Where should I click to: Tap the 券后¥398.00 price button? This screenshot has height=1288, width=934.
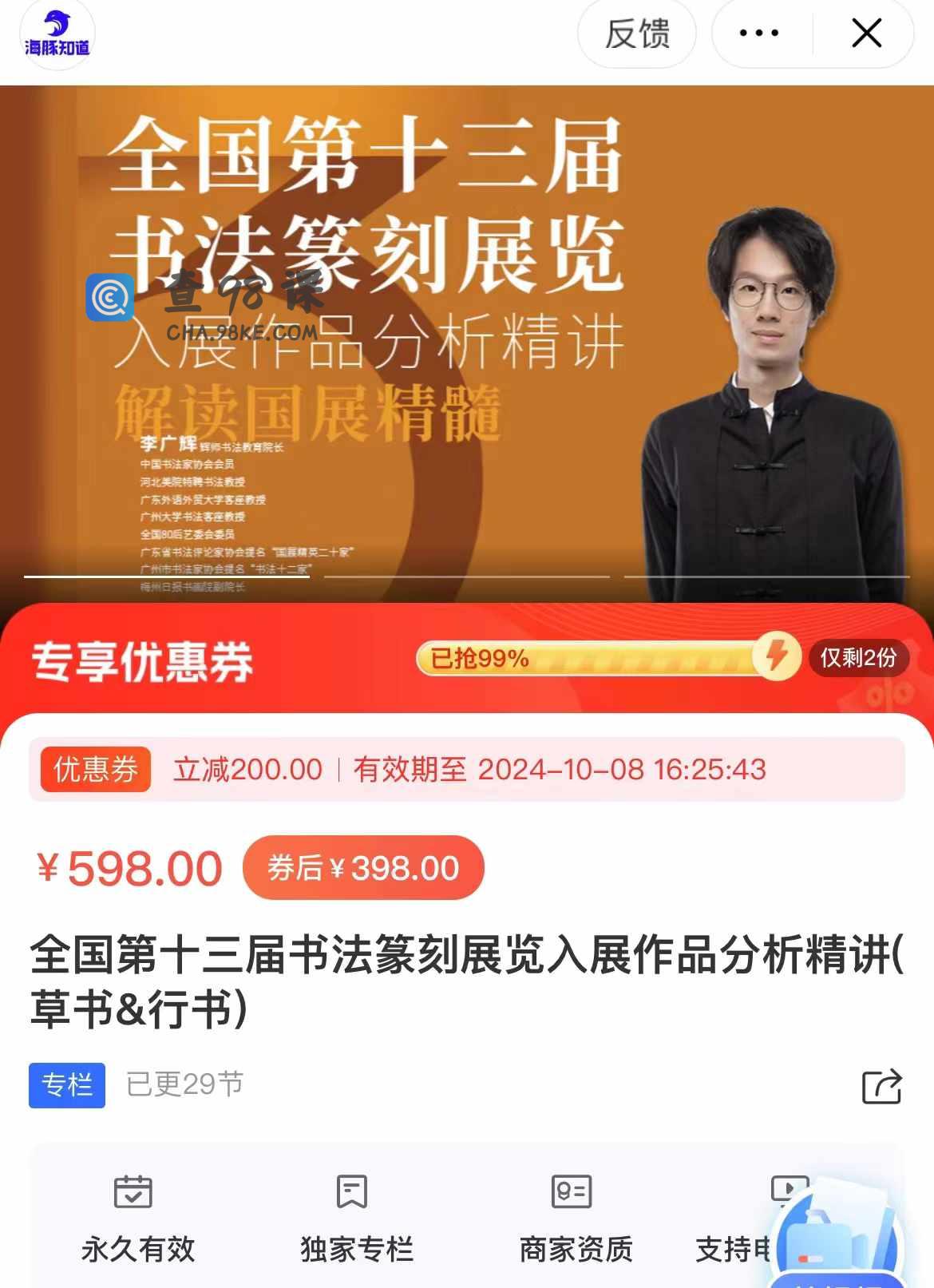[363, 868]
